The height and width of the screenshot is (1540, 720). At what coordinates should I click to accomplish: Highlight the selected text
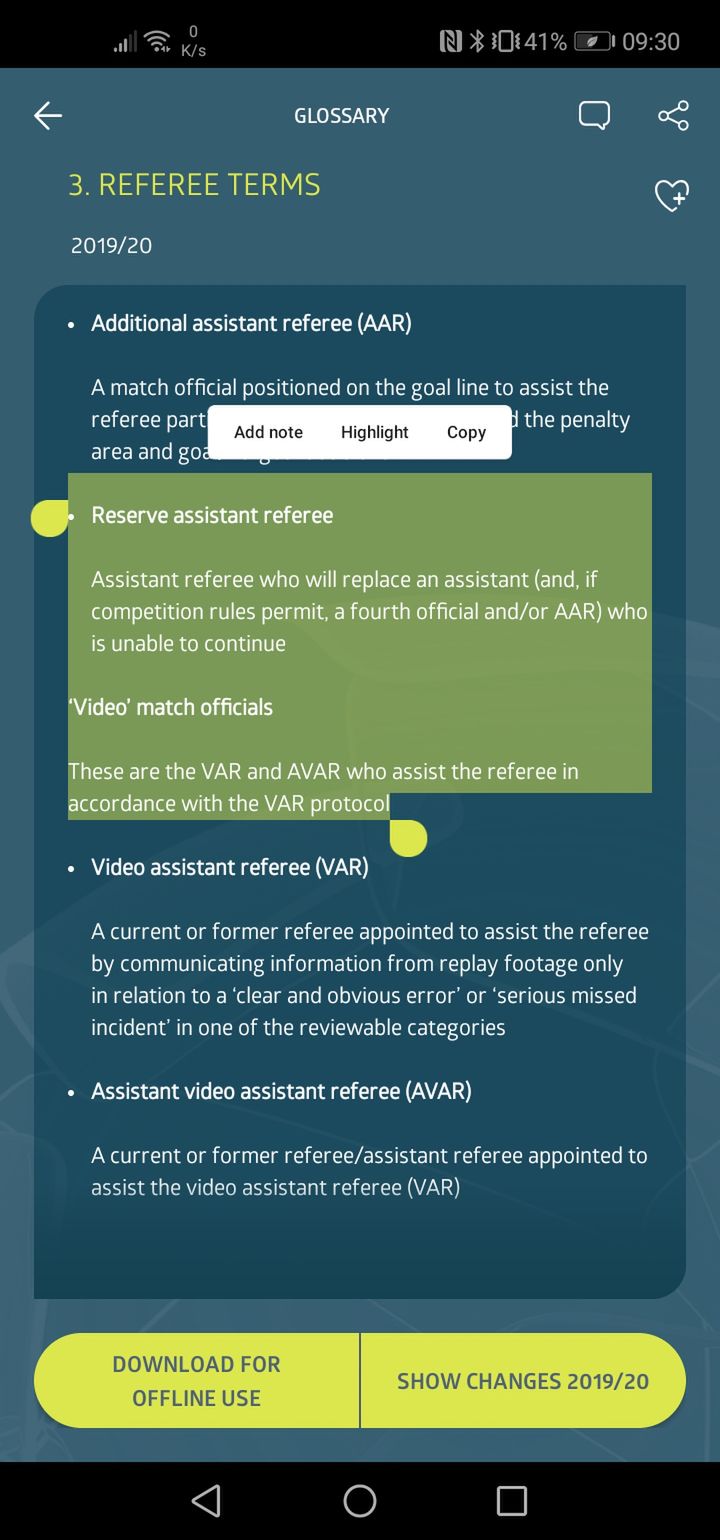[374, 432]
